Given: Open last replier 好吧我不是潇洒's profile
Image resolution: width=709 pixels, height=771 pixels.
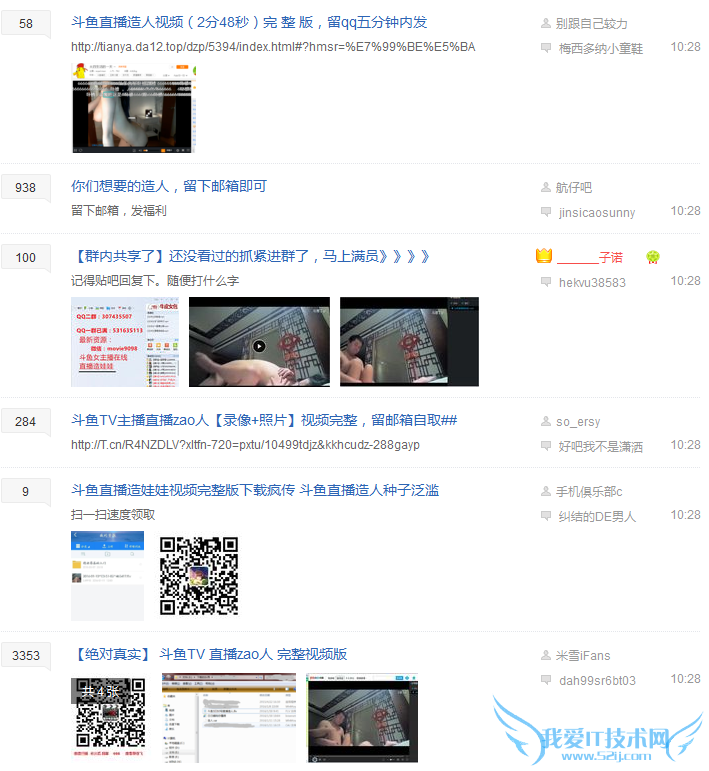Looking at the screenshot, I should (x=600, y=446).
